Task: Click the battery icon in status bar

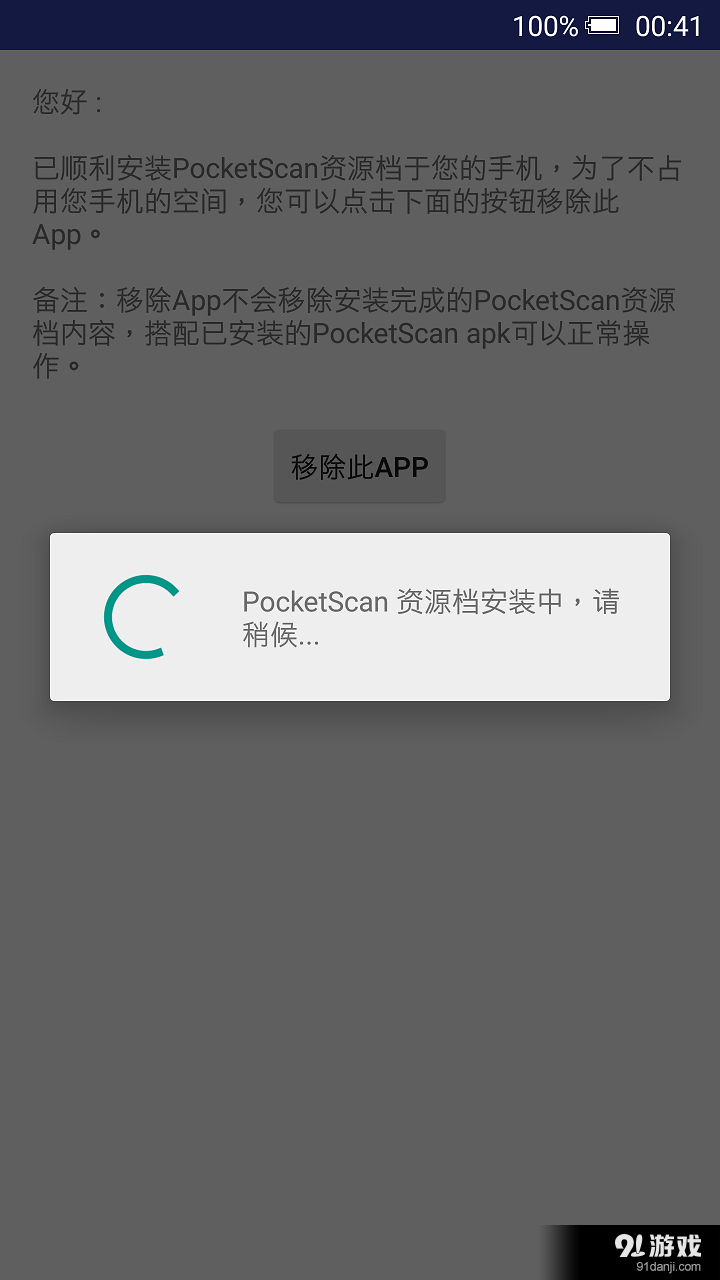Action: coord(601,25)
